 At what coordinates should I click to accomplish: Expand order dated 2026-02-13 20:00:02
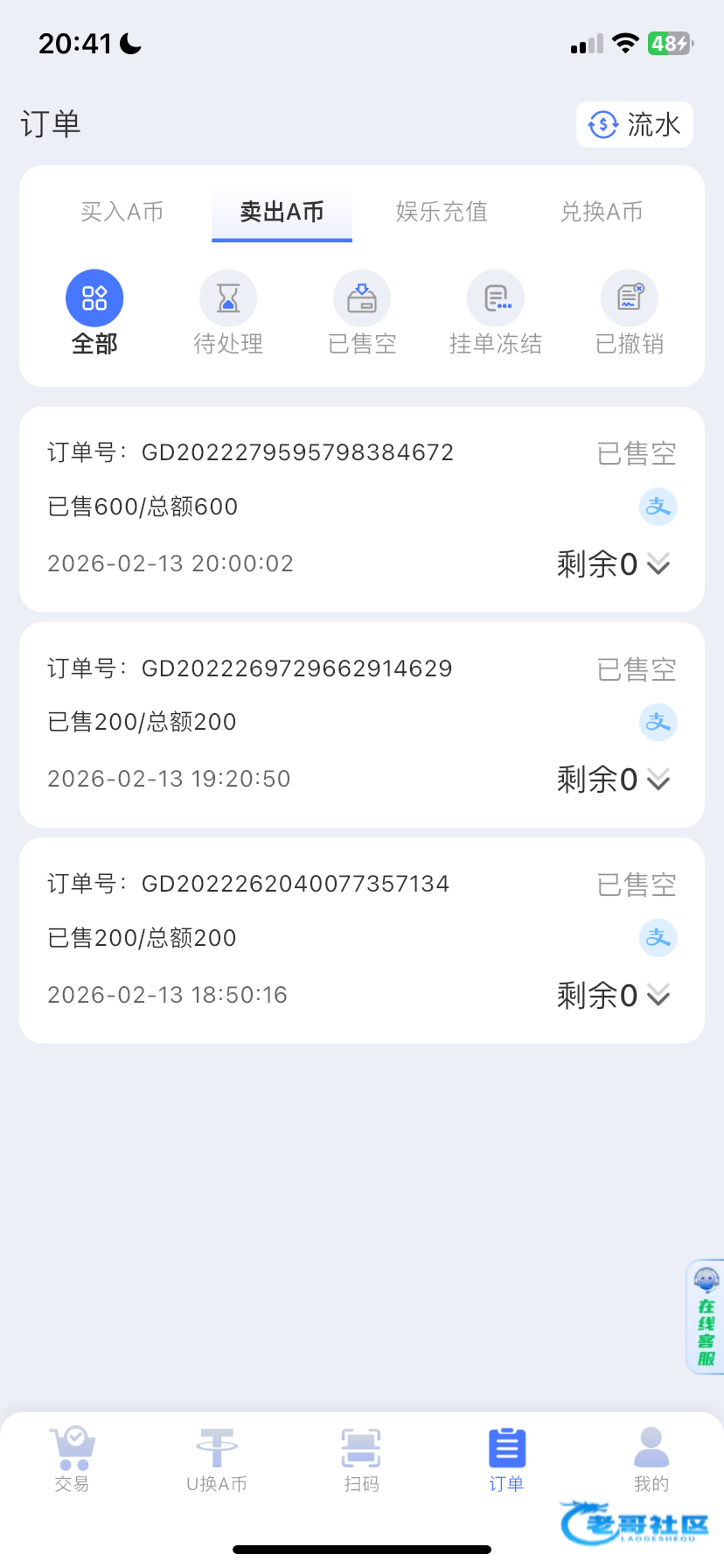coord(658,564)
